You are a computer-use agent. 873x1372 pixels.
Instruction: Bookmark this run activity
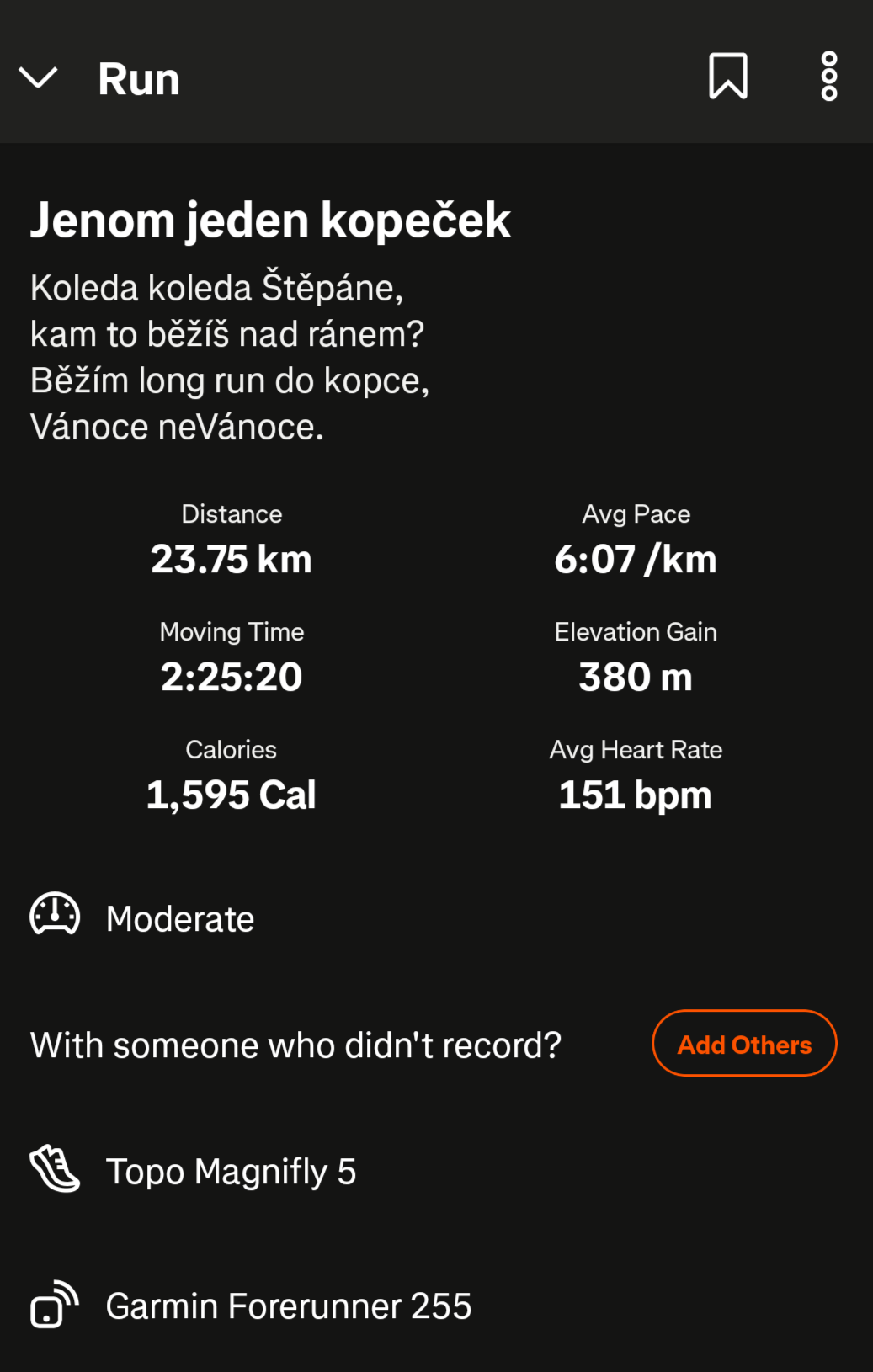tap(727, 77)
